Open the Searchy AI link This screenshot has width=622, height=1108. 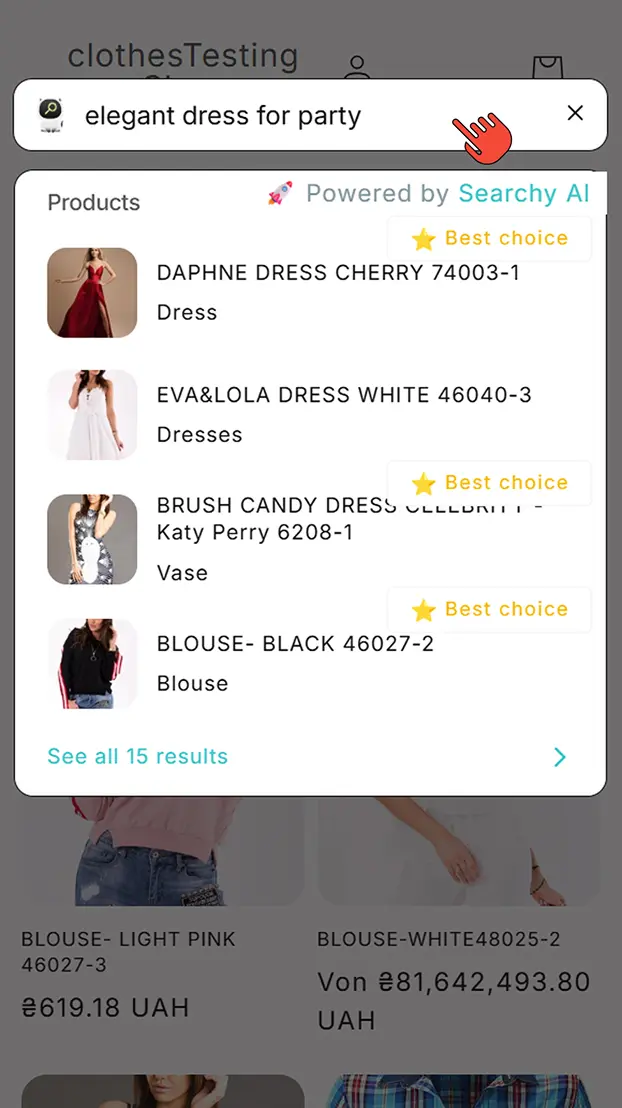pyautogui.click(x=523, y=194)
